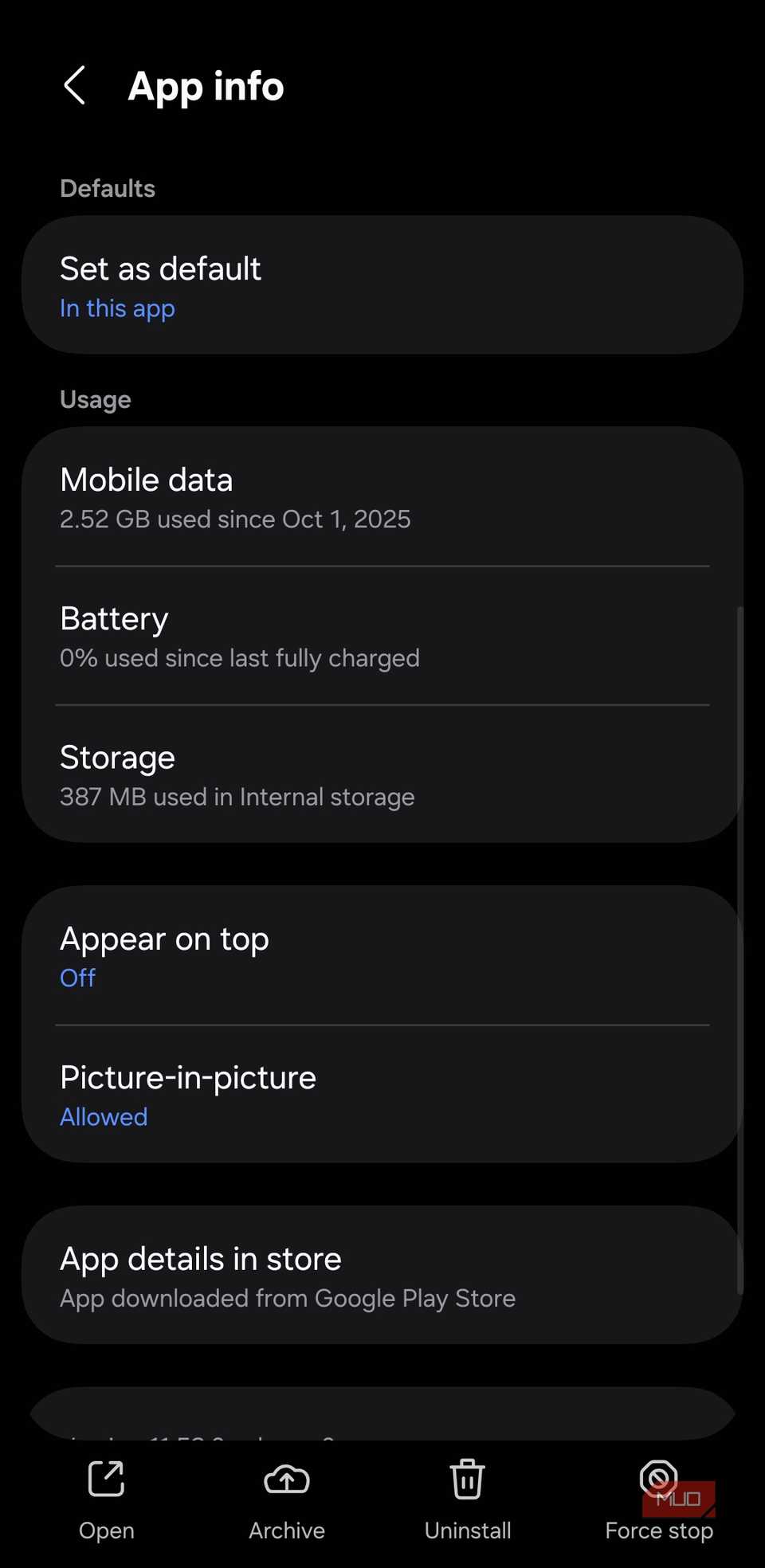Tap the Uninstall trash icon
Image resolution: width=765 pixels, height=1568 pixels.
coord(467,1479)
